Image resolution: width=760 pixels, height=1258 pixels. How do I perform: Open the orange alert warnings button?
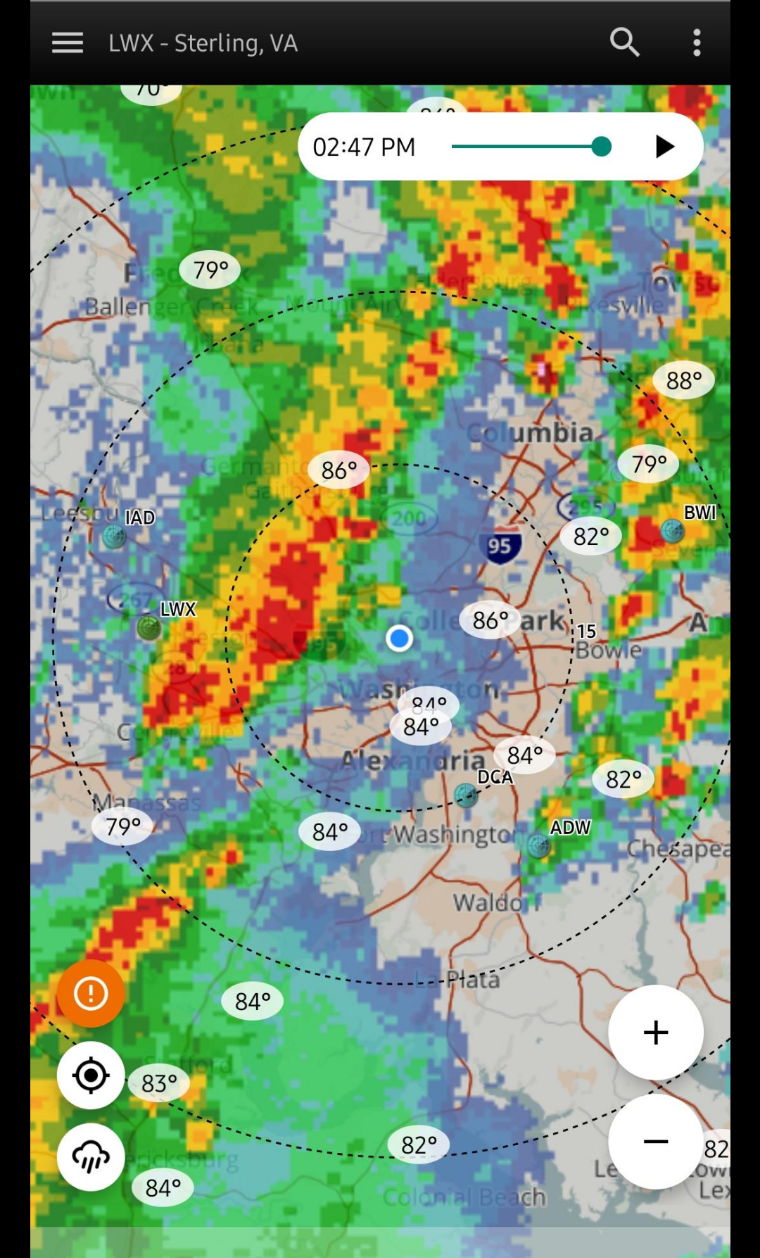tap(91, 994)
